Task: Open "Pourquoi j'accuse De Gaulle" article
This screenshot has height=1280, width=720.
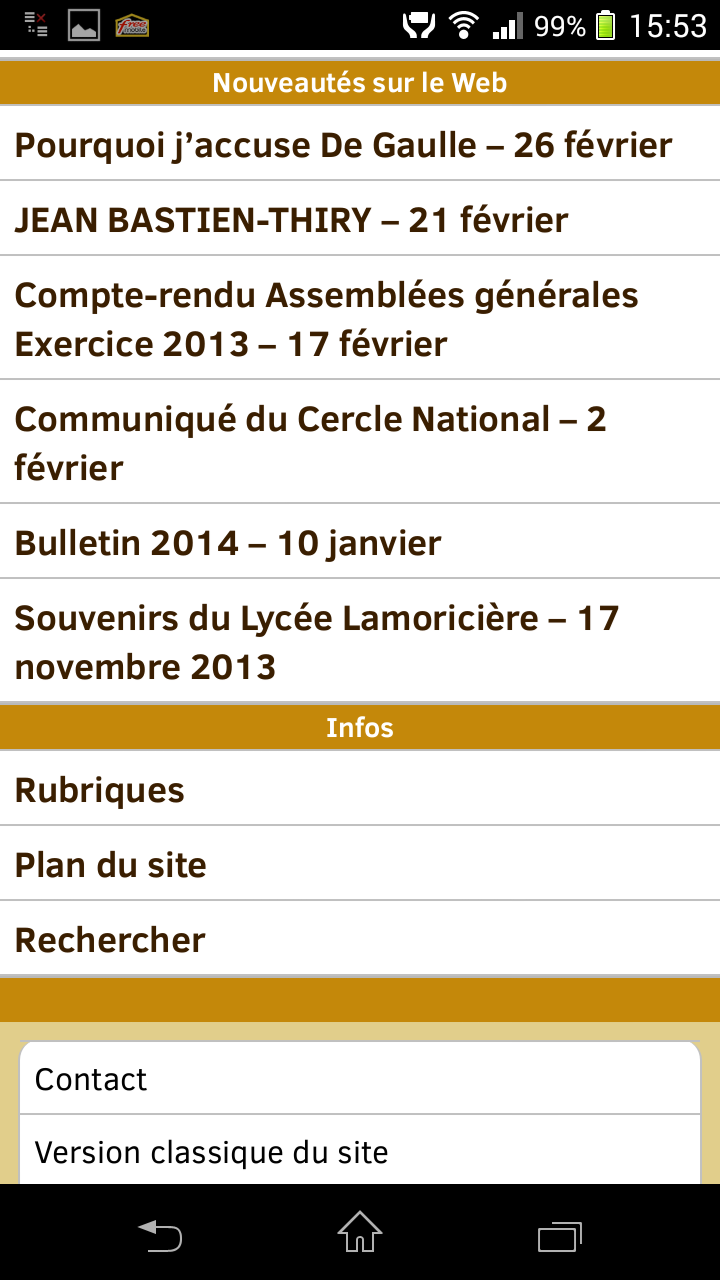Action: point(343,146)
